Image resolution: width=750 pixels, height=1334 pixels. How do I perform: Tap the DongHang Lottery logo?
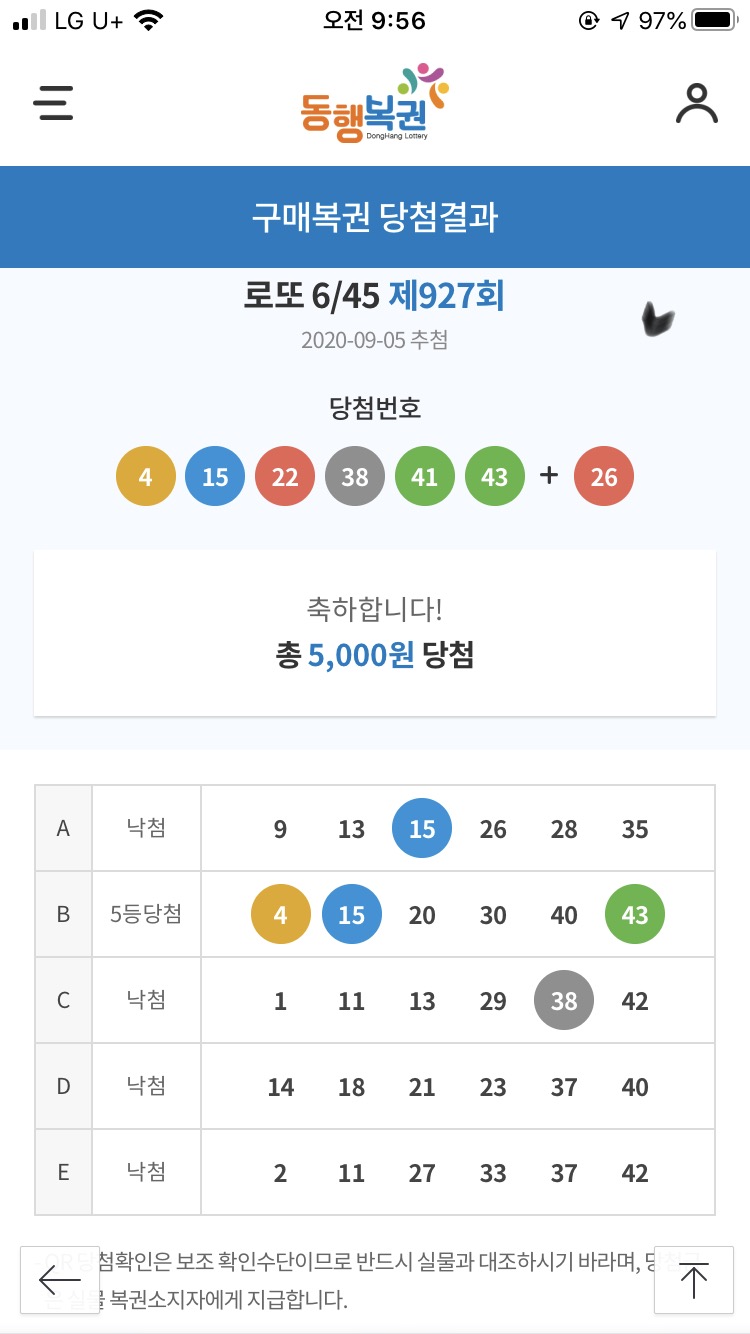coord(374,104)
